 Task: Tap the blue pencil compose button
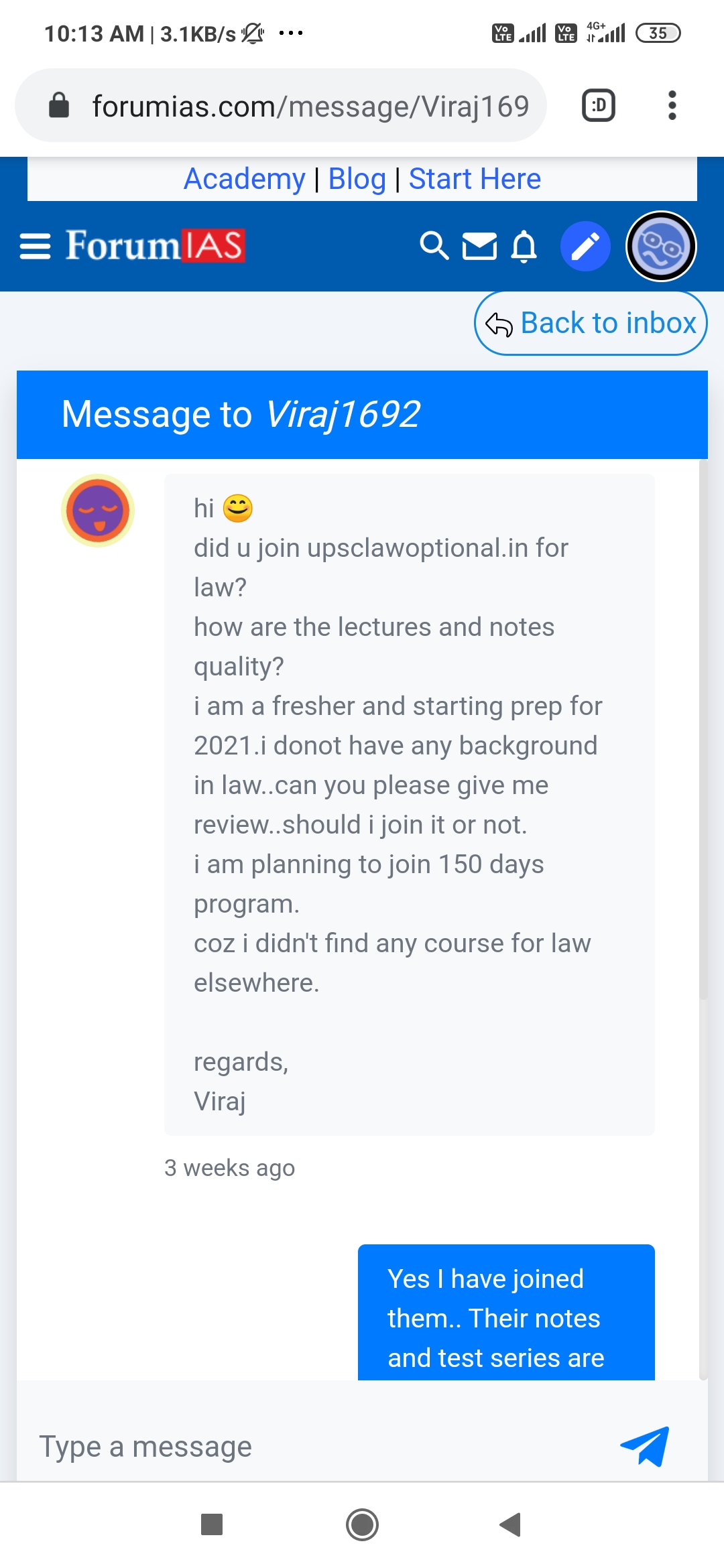pyautogui.click(x=585, y=246)
